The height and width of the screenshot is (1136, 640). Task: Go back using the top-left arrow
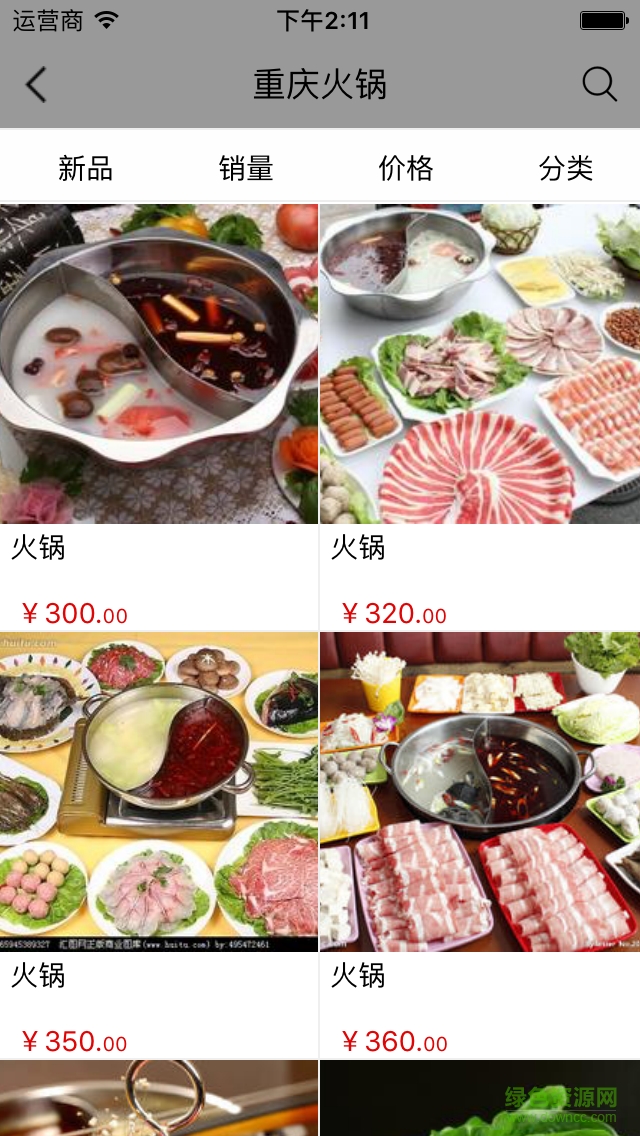coord(36,85)
